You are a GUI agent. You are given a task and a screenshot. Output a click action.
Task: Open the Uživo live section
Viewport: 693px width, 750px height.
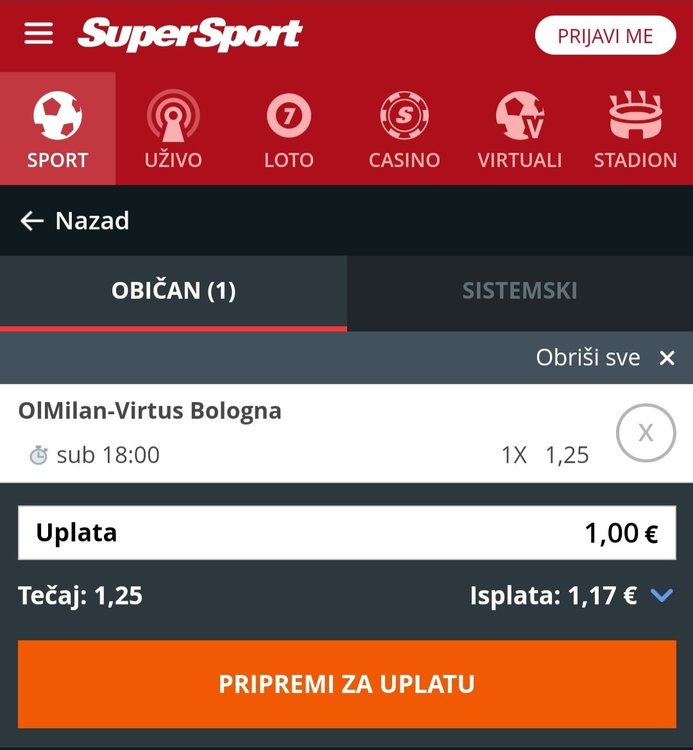(x=173, y=129)
